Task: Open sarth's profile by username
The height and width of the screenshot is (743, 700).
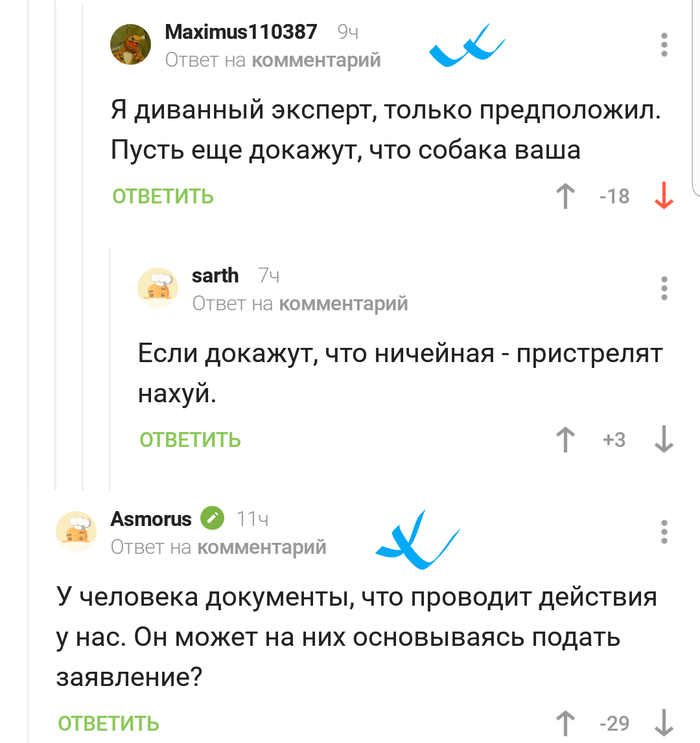Action: click(x=215, y=276)
